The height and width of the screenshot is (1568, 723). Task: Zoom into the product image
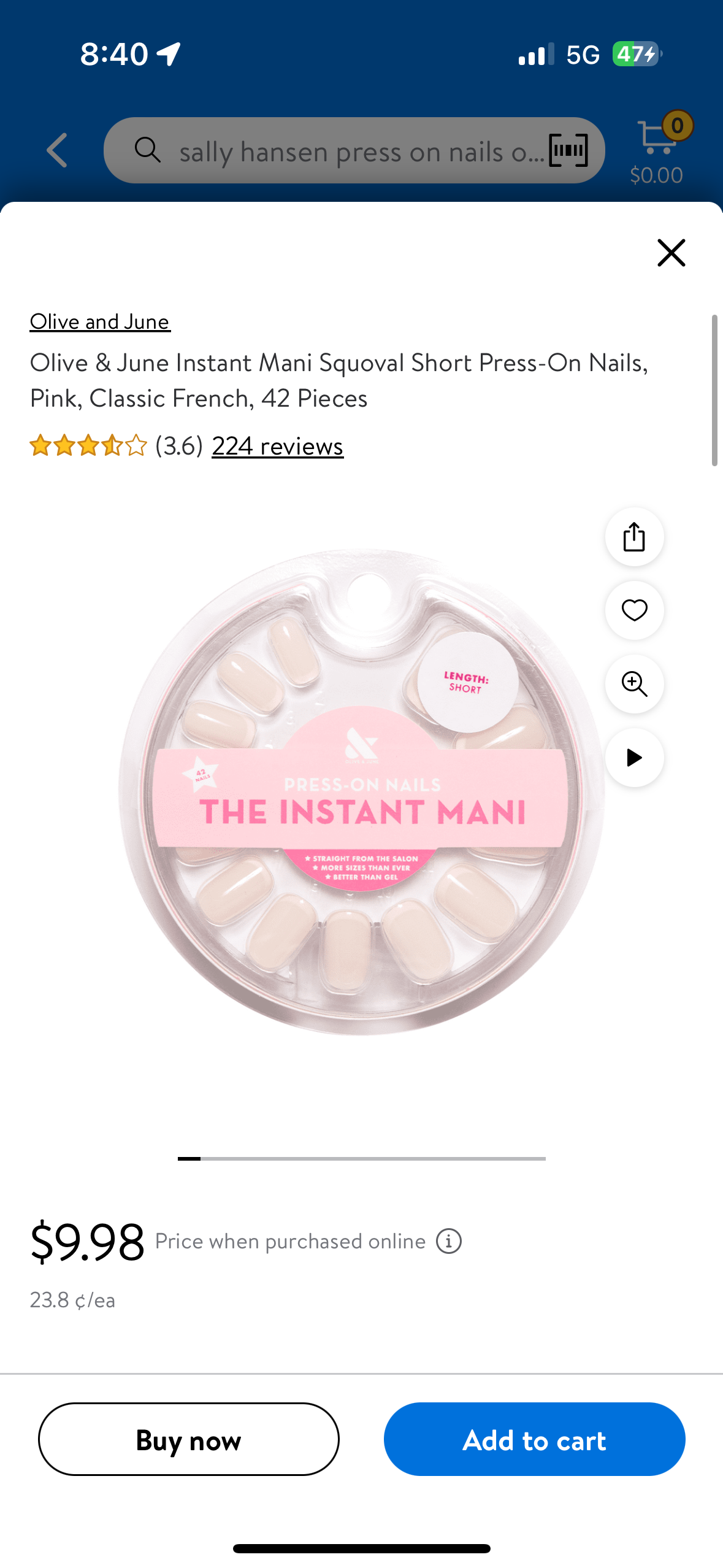[x=634, y=684]
